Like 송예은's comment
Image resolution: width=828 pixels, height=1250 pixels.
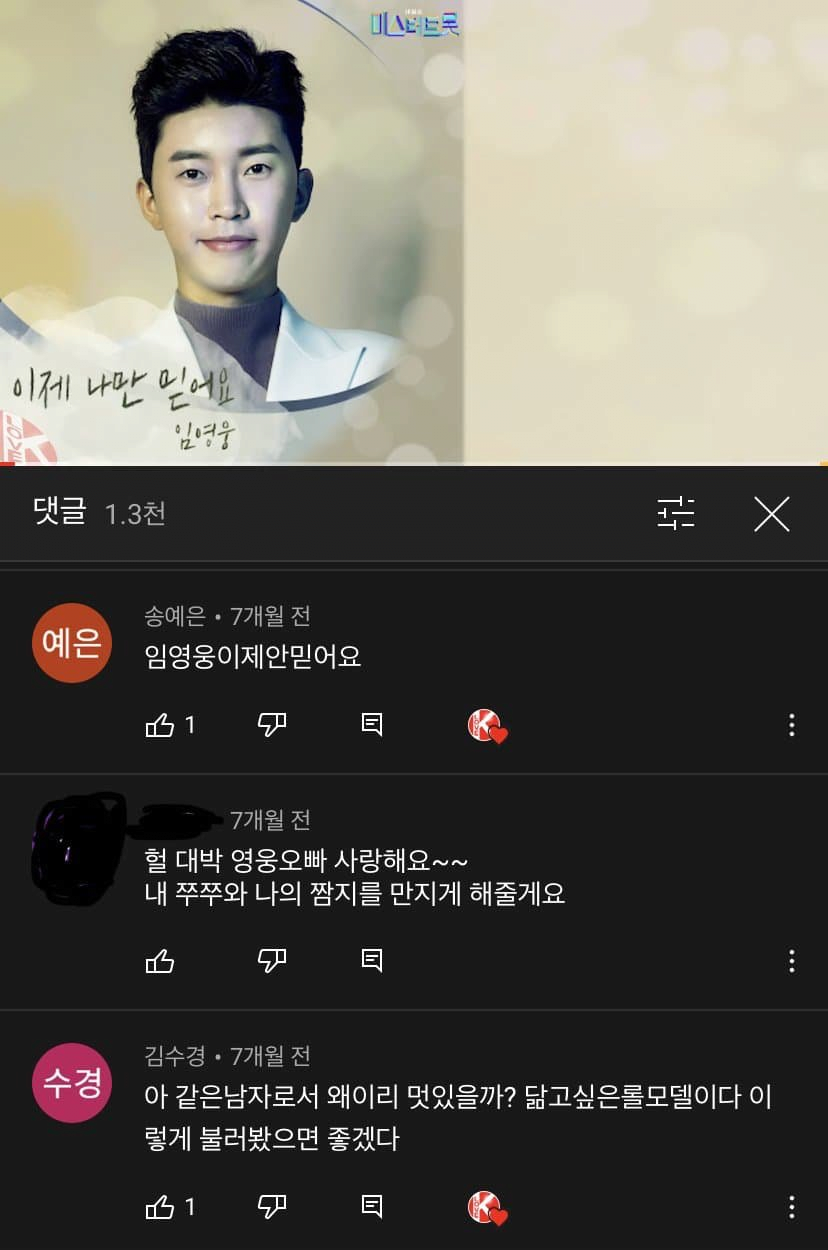tap(160, 725)
